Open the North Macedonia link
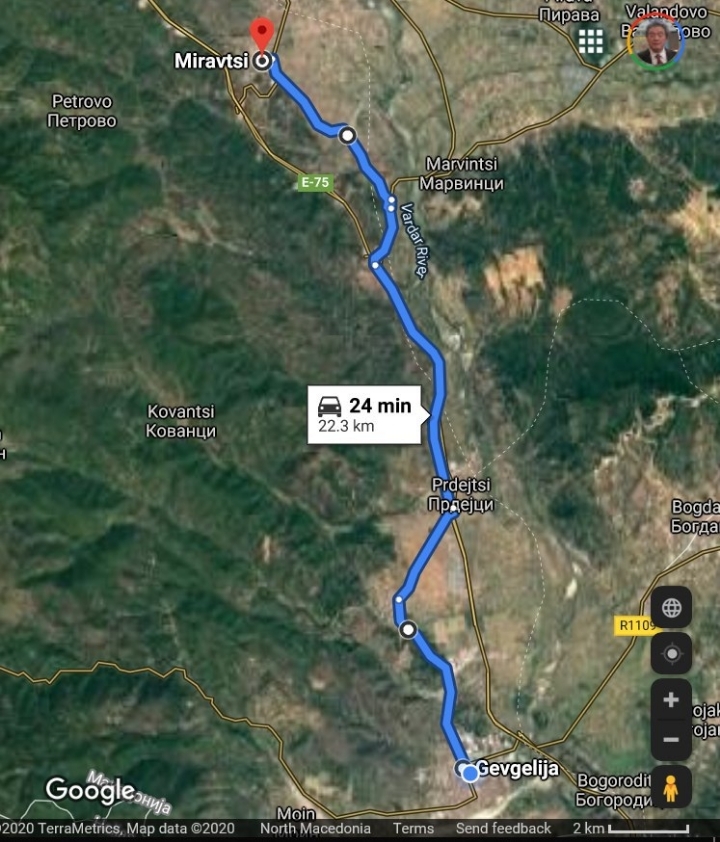This screenshot has width=720, height=842. (x=315, y=828)
